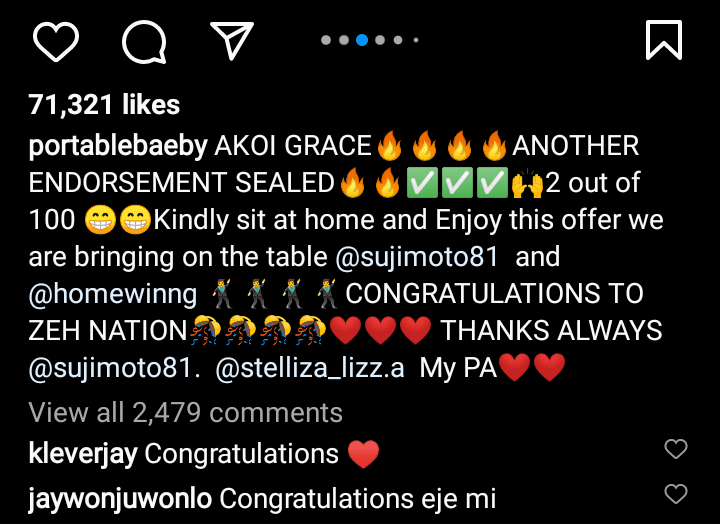Open the 71,321 likes list

pyautogui.click(x=104, y=104)
